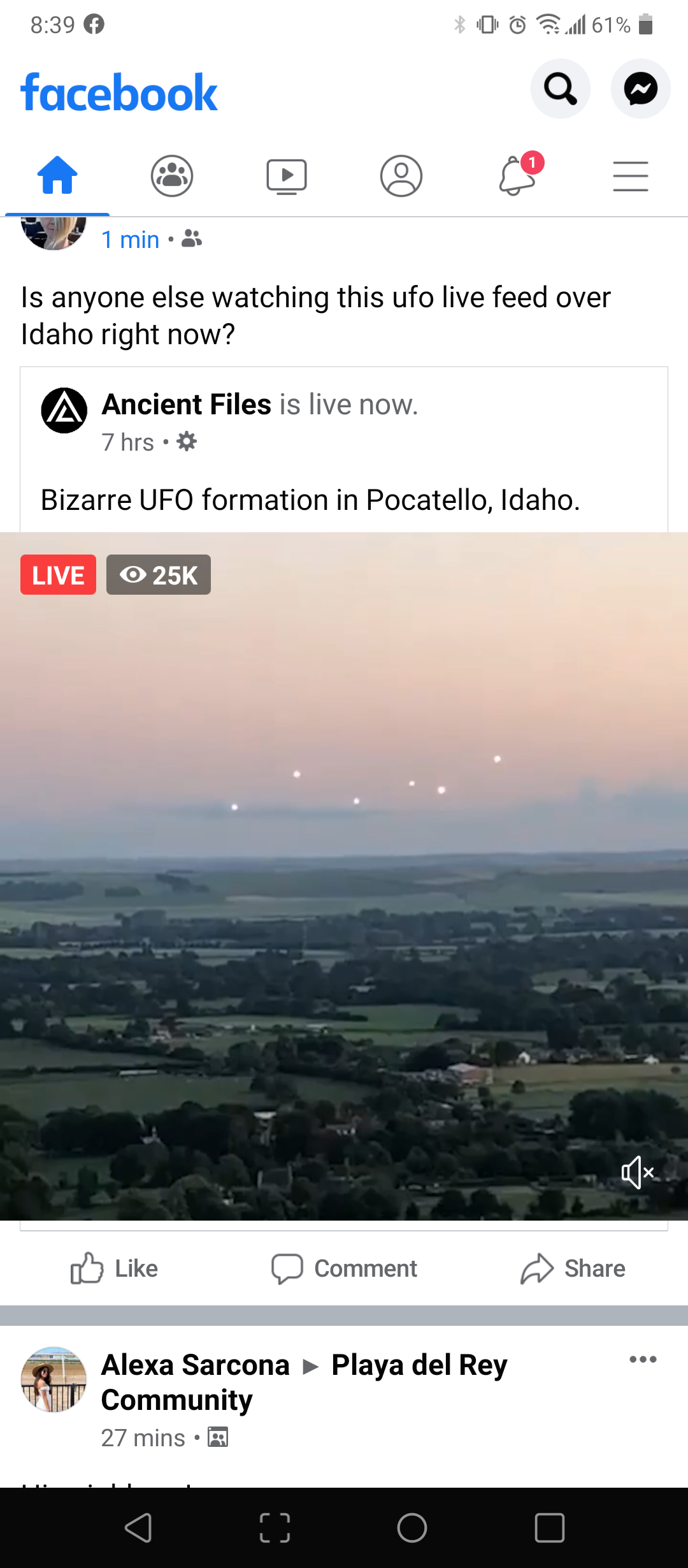Switch to the Home feed tab

pos(57,176)
